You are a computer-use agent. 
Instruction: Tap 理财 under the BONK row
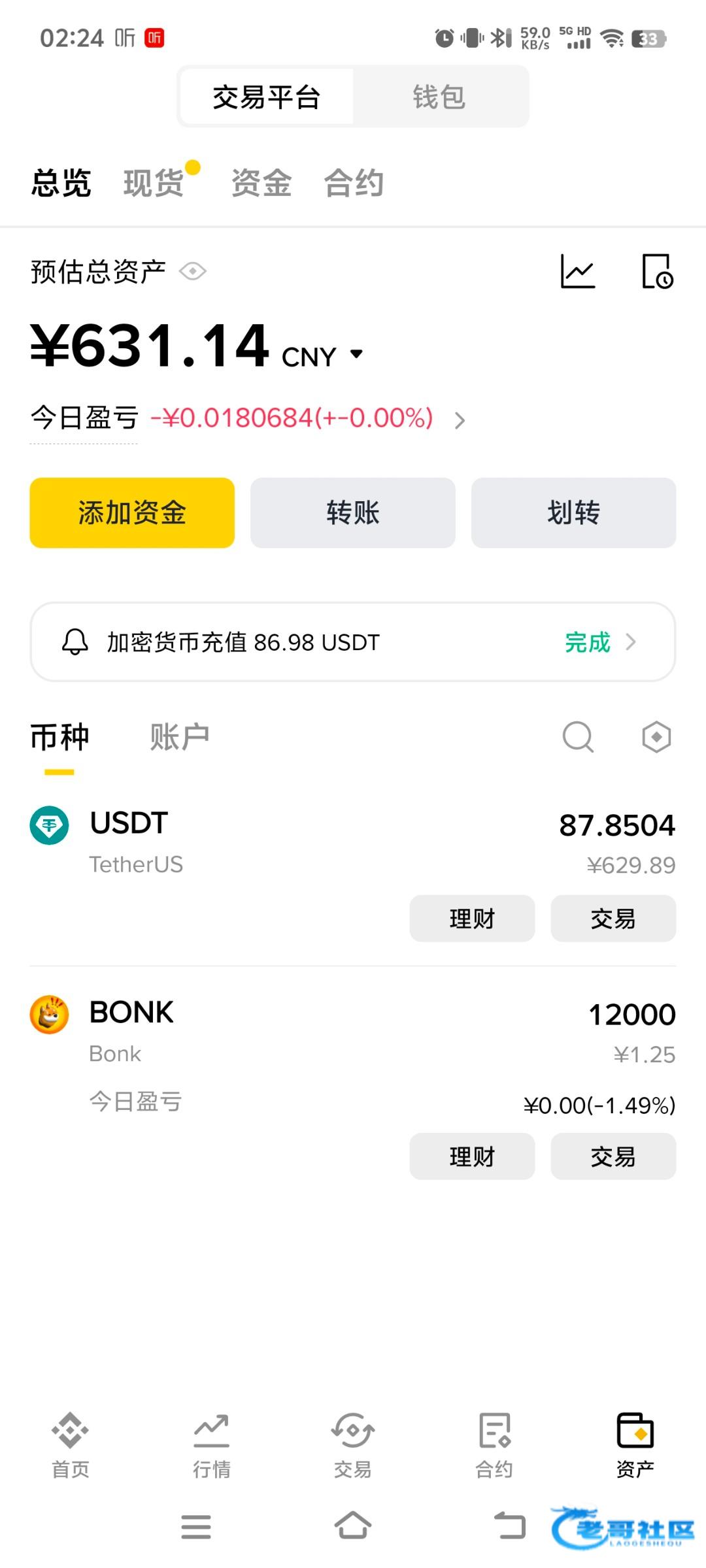472,1156
